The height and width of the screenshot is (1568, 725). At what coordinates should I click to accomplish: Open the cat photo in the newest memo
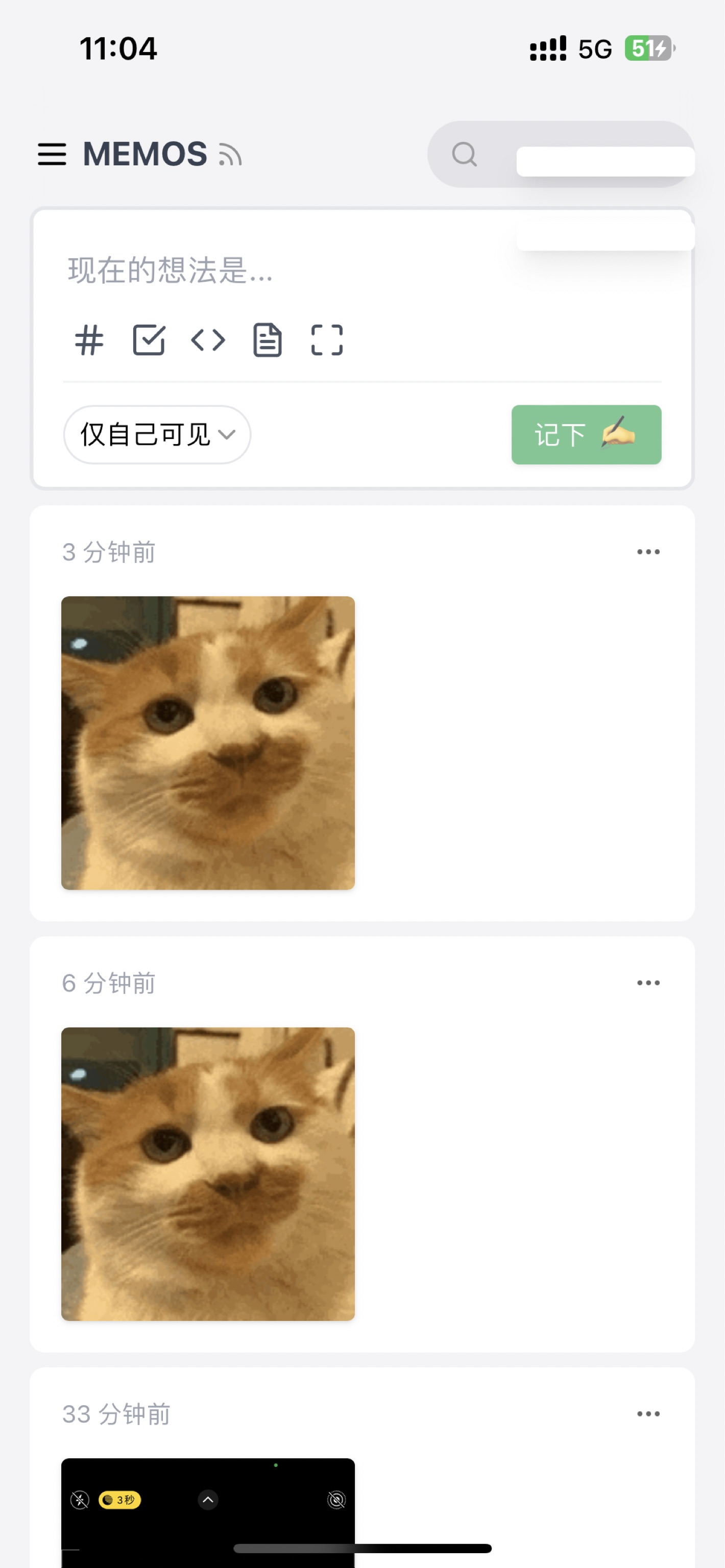coord(207,743)
